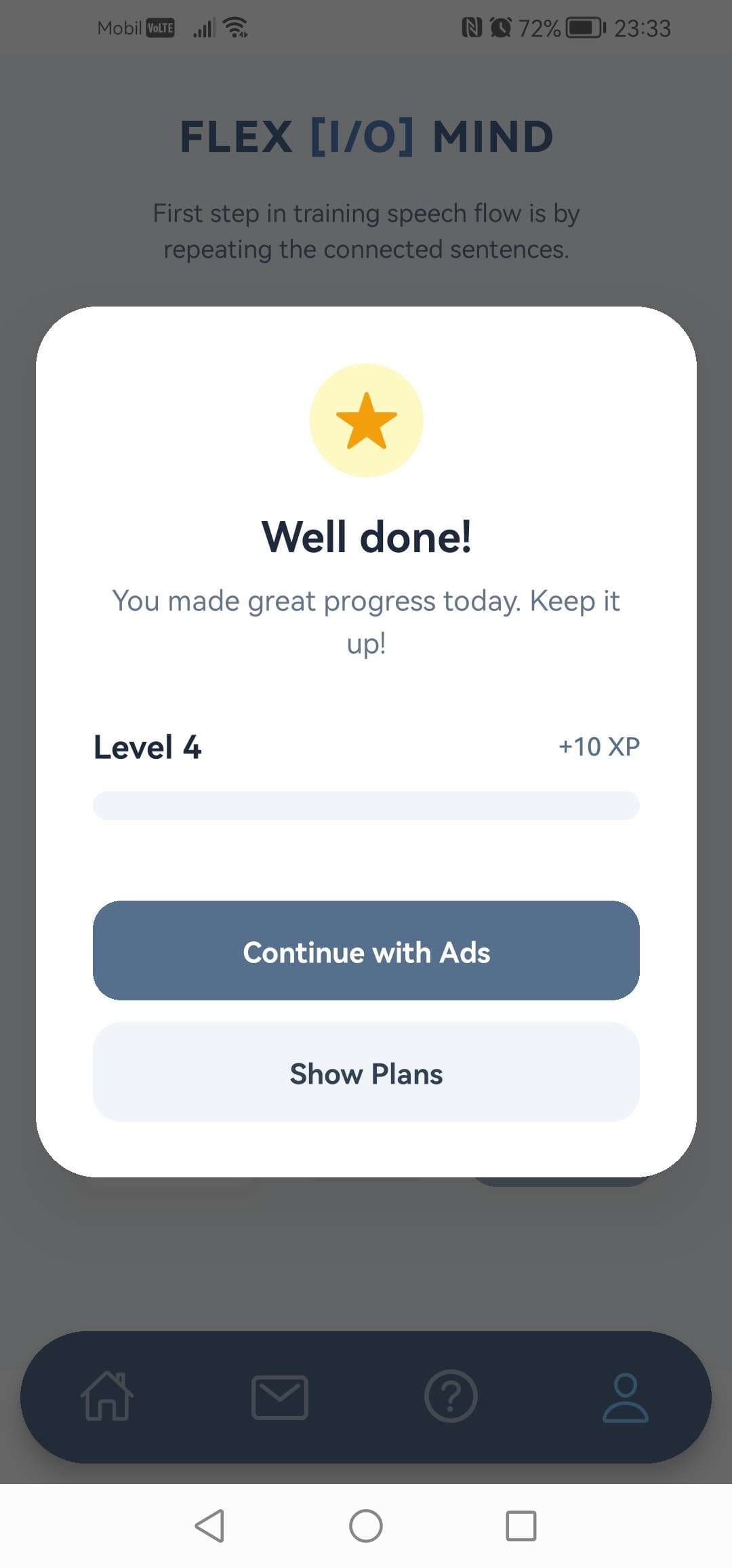Switch to the profile tab

[x=625, y=1396]
